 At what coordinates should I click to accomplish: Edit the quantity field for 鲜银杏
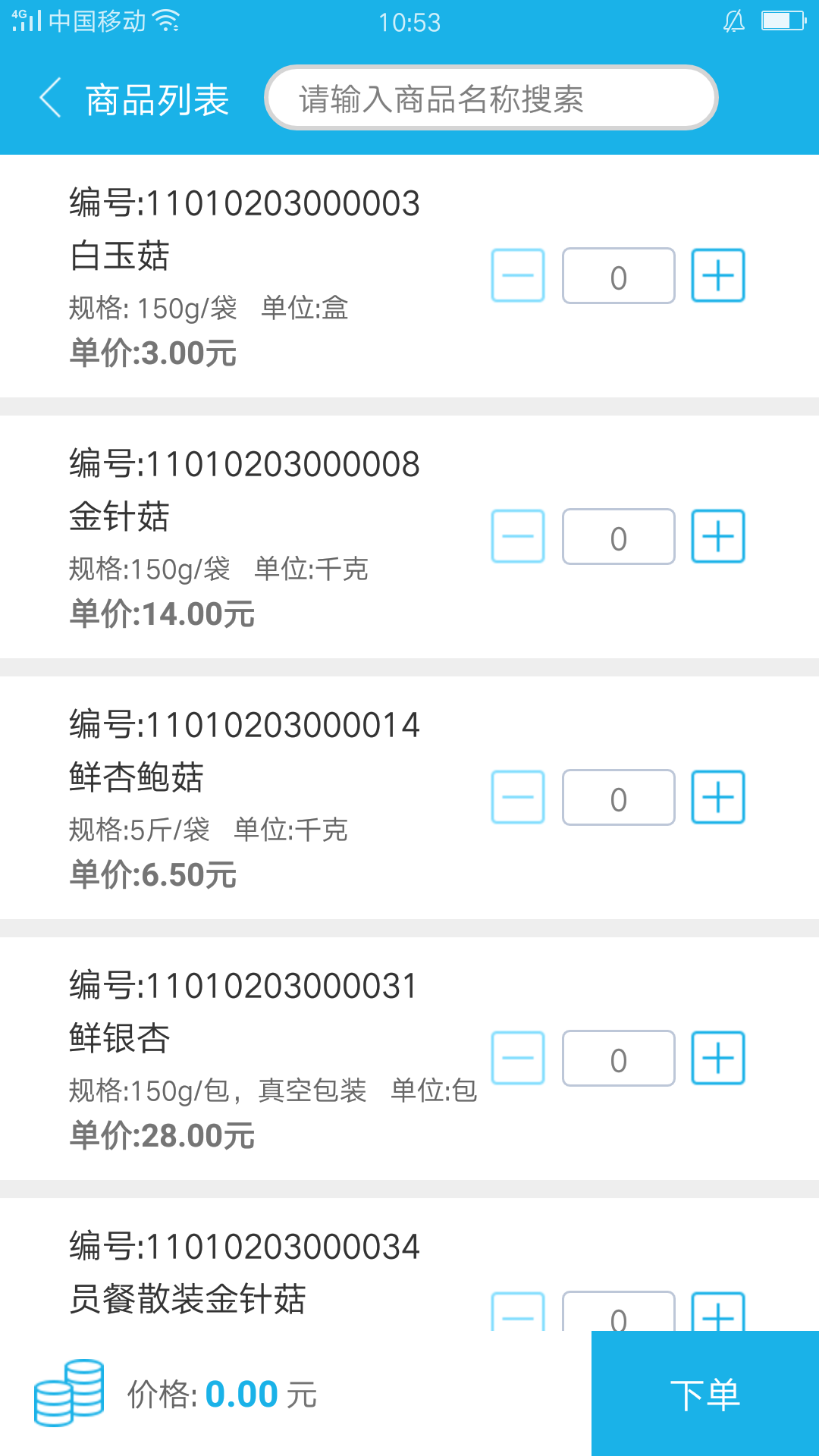coord(618,1059)
